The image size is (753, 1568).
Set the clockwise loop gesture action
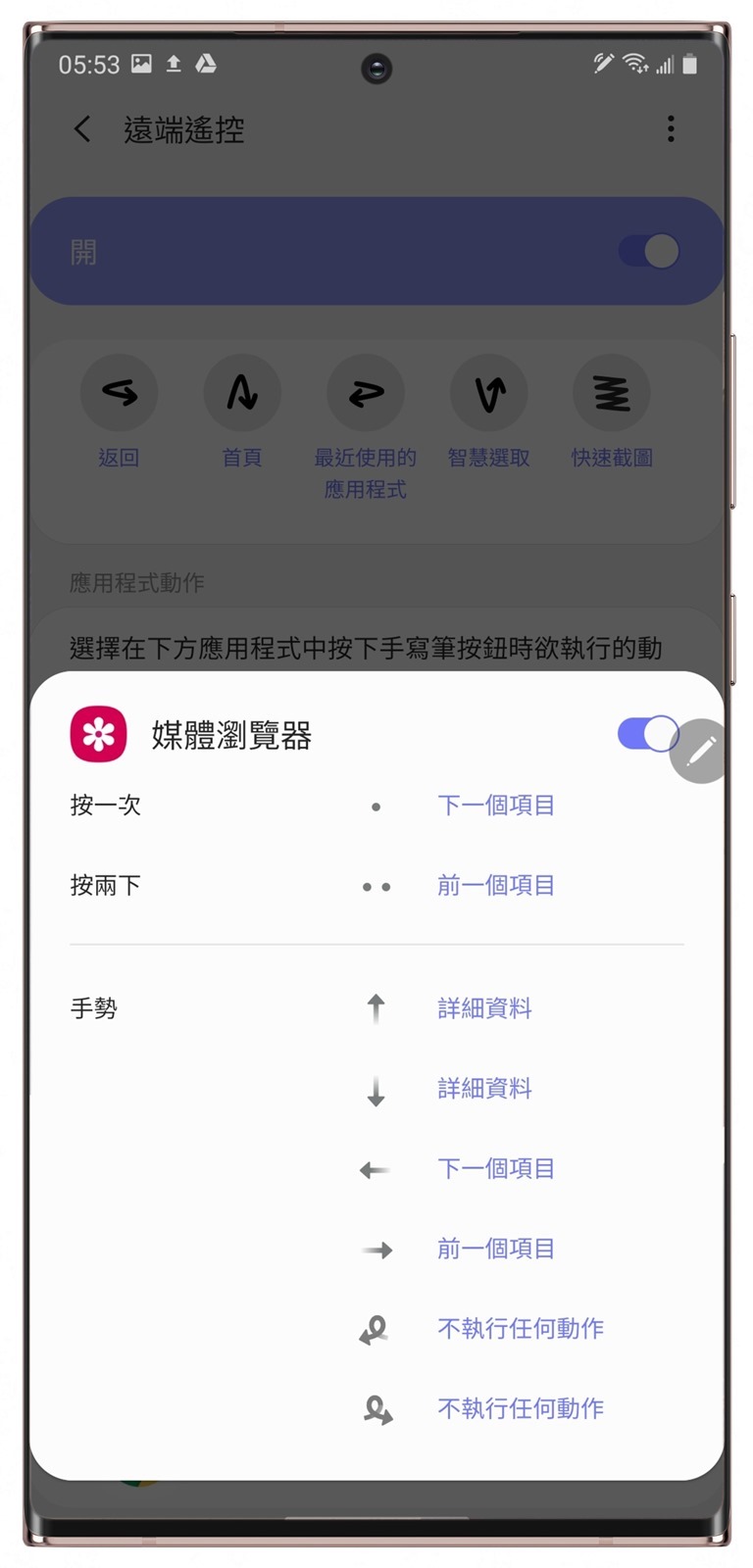pos(520,1409)
